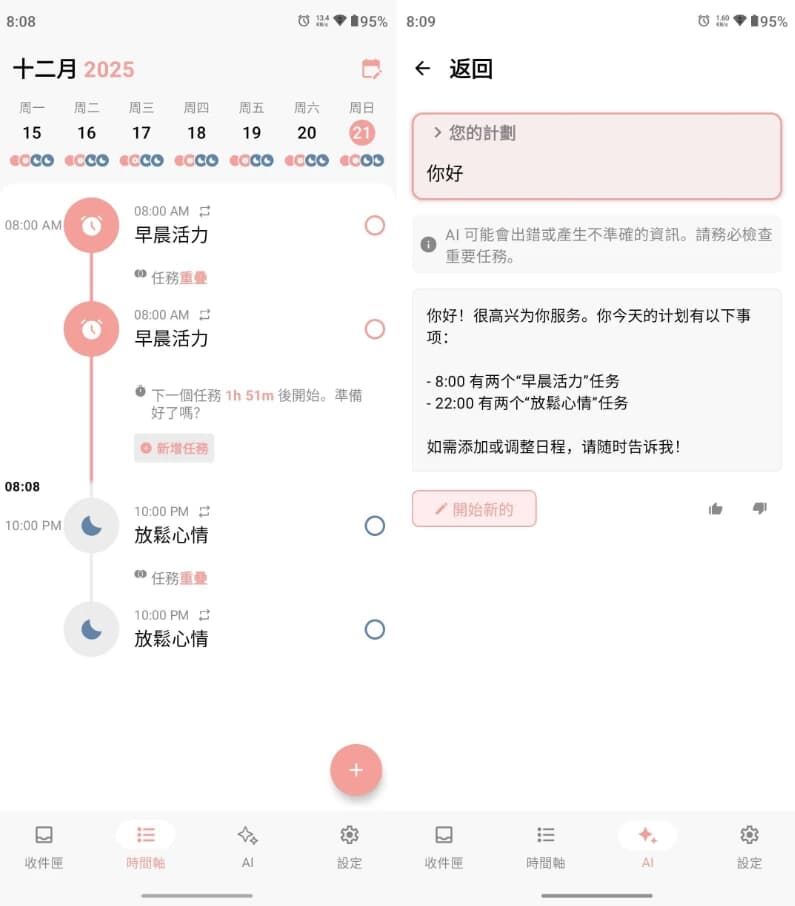795x906 pixels.
Task: Start a new chat with 開始新的
Action: 474,509
